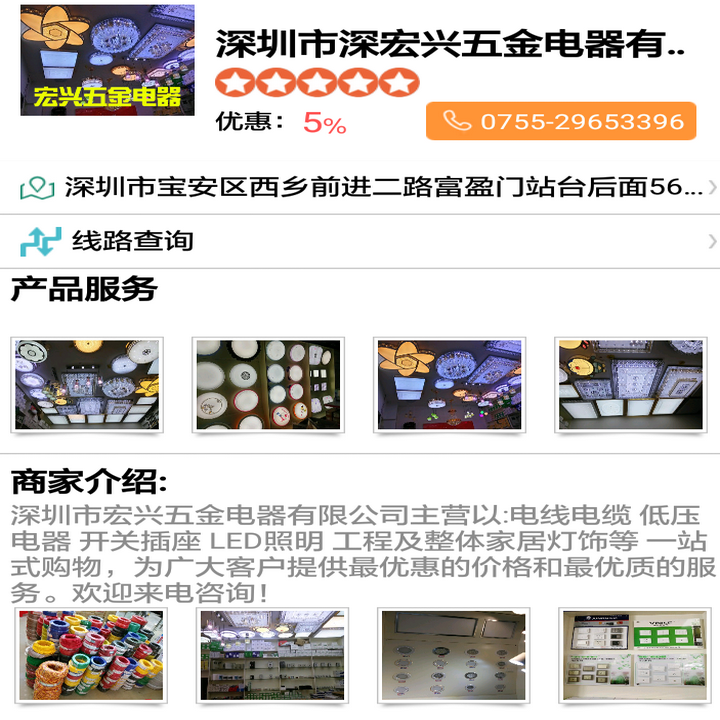View the product photo of round lamps
This screenshot has height=720, width=720.
[x=268, y=385]
